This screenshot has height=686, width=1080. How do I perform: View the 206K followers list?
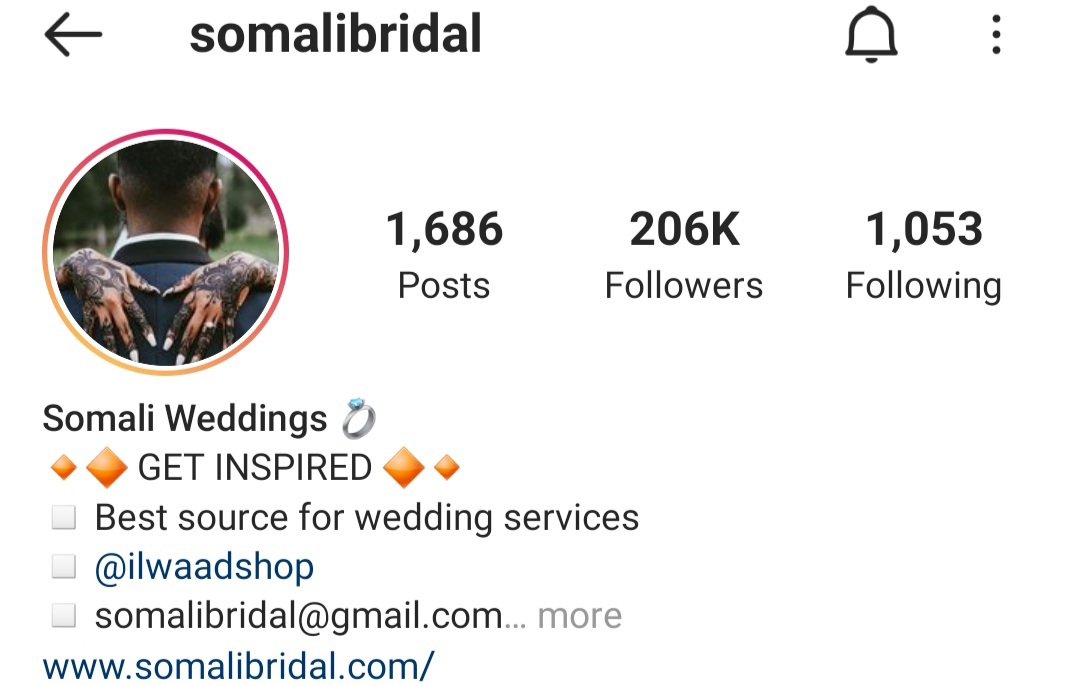click(x=684, y=254)
